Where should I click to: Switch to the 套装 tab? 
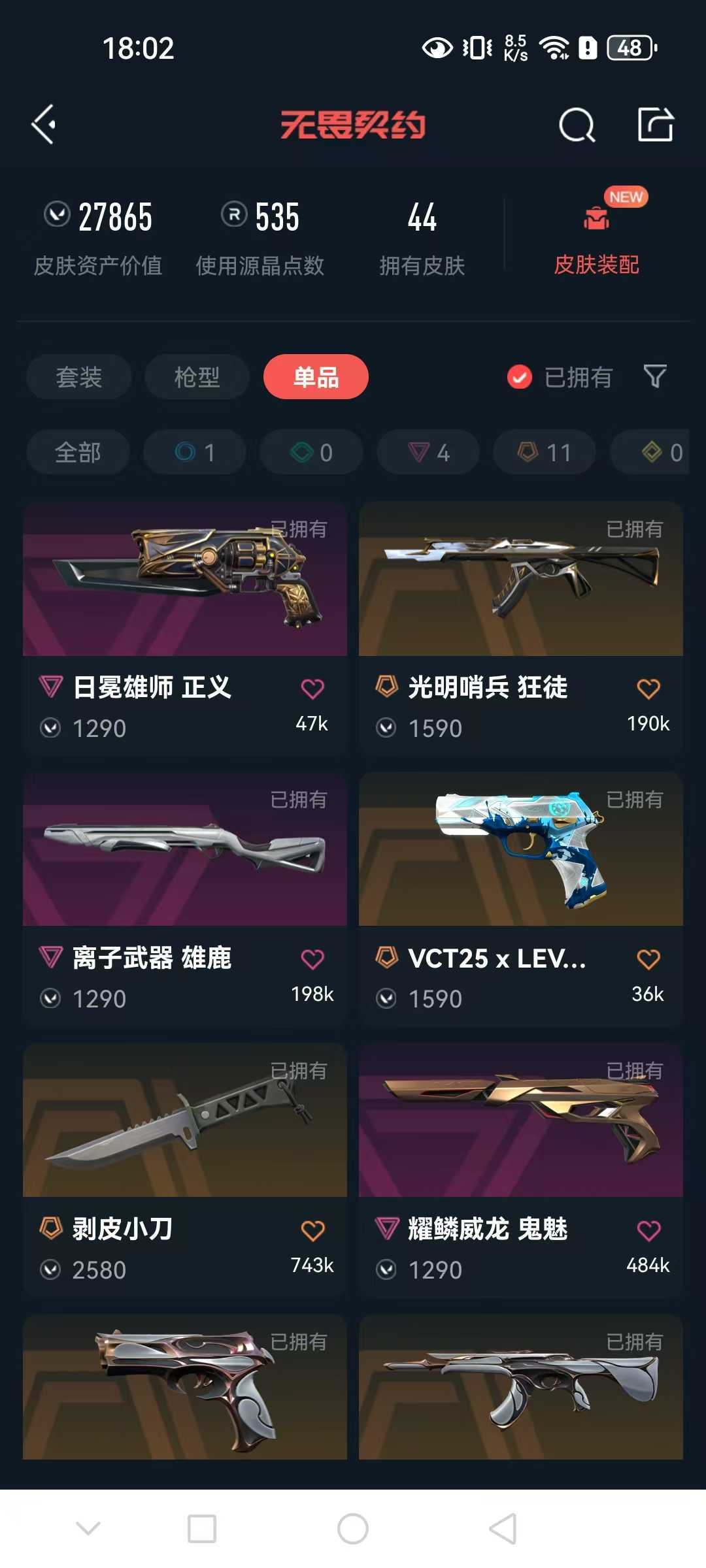pos(78,377)
